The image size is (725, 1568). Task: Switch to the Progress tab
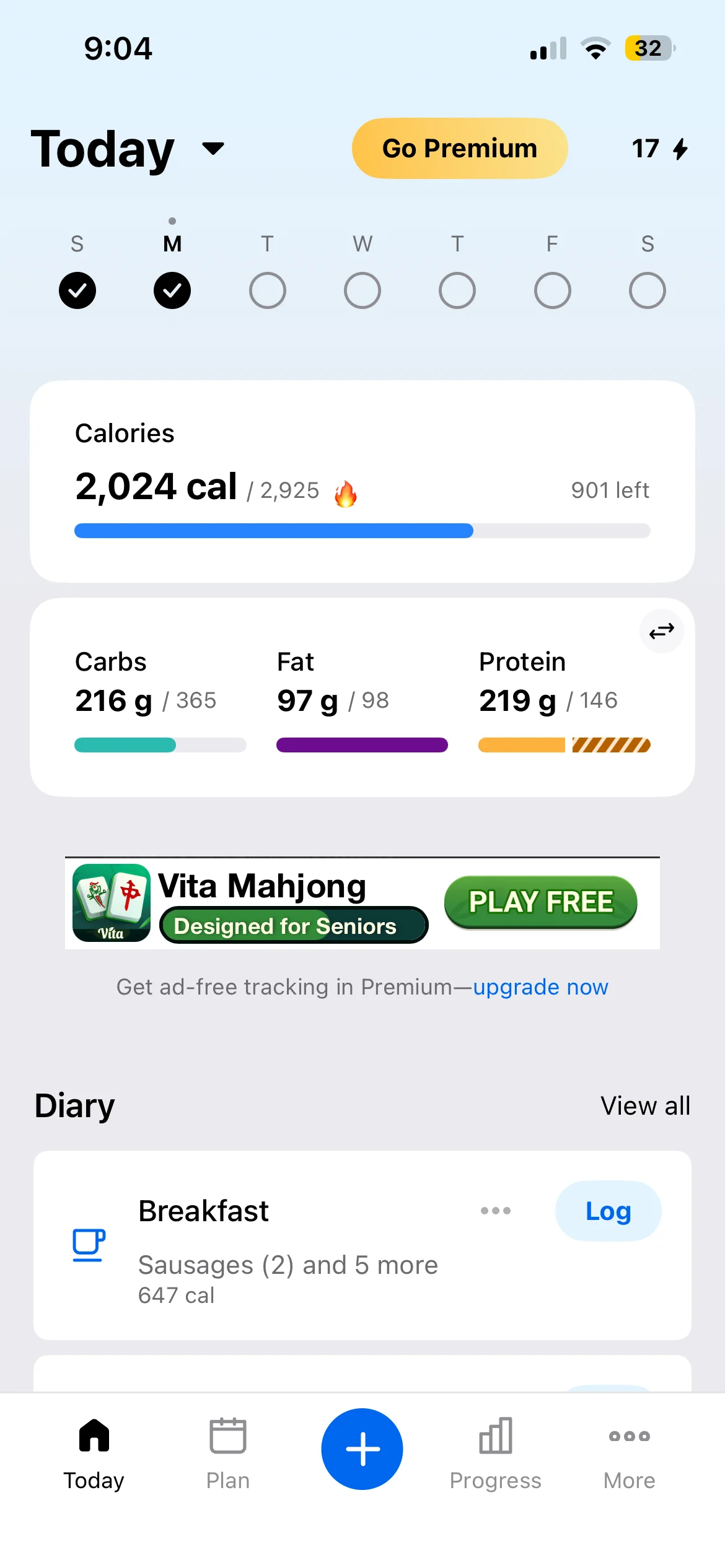[495, 1452]
